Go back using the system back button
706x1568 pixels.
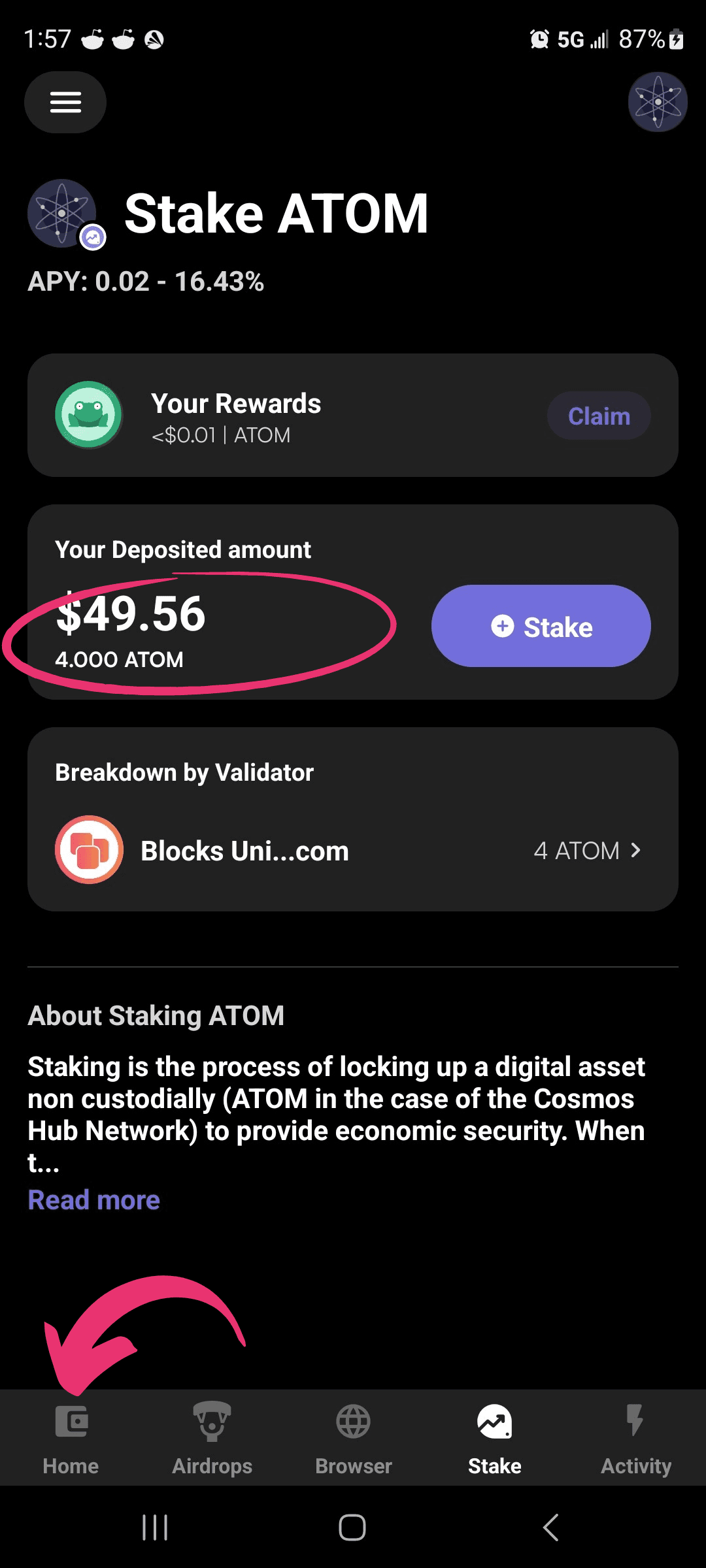[551, 1527]
